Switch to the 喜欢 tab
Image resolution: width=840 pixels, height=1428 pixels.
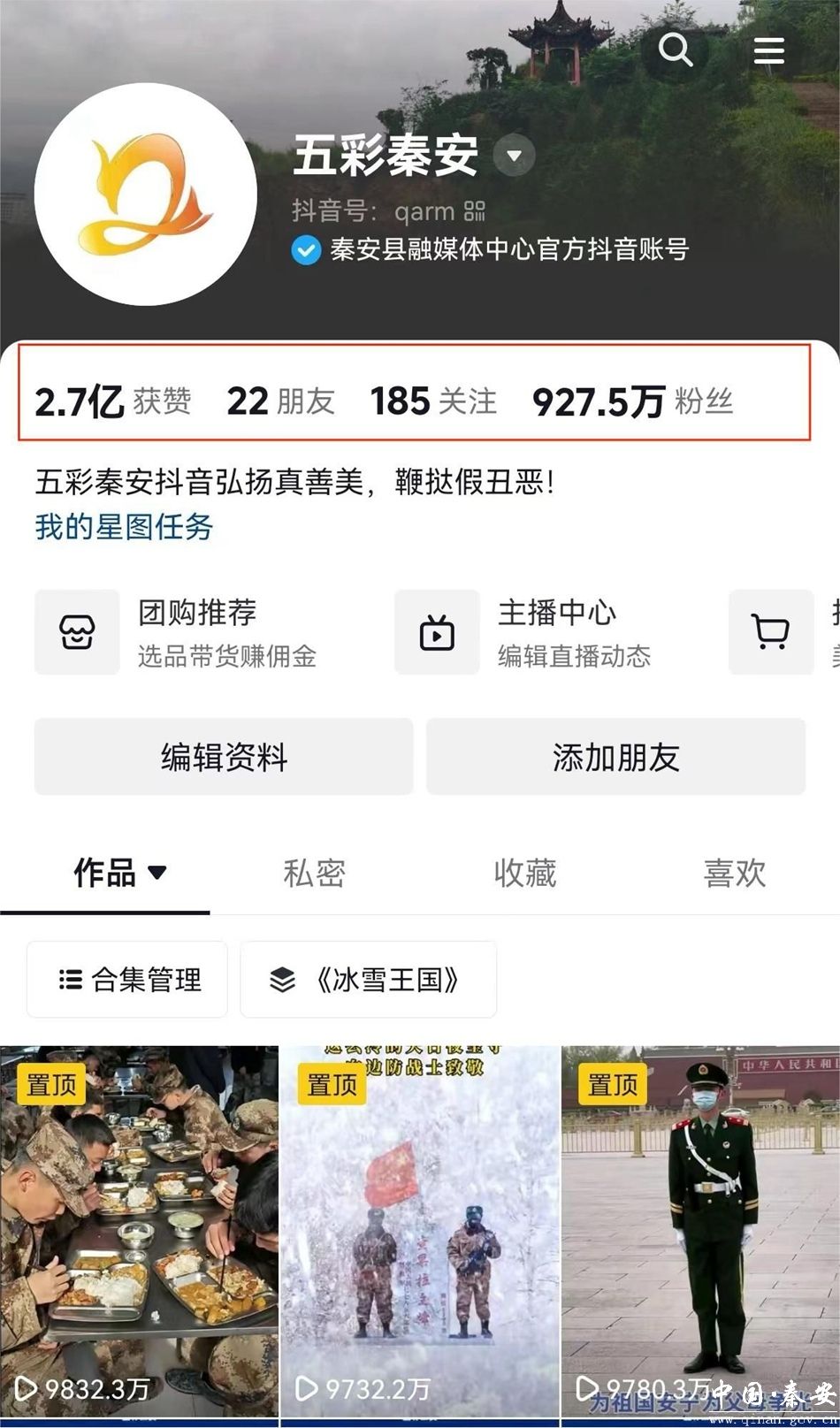(734, 873)
